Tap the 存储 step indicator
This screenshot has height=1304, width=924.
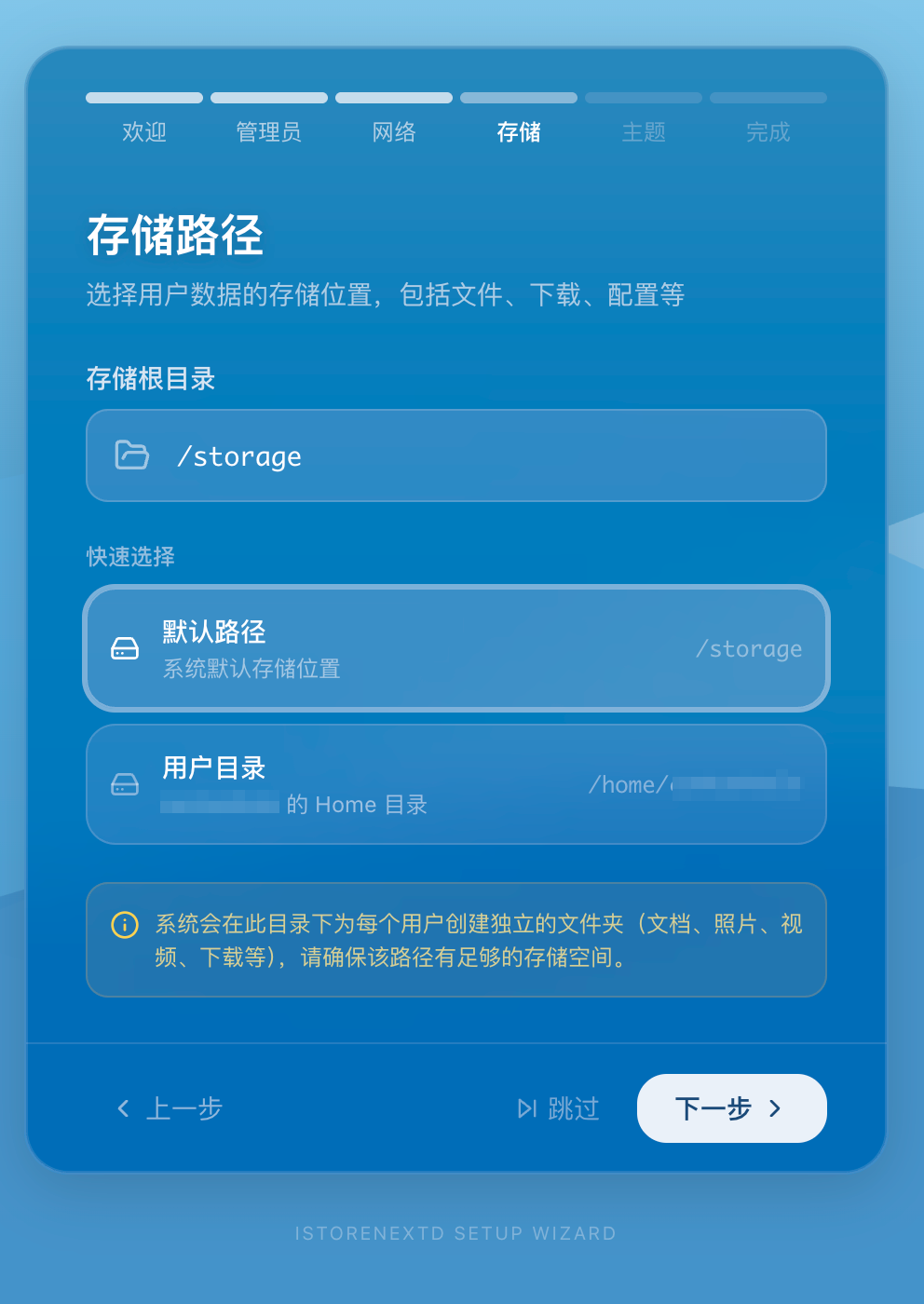coord(519,131)
